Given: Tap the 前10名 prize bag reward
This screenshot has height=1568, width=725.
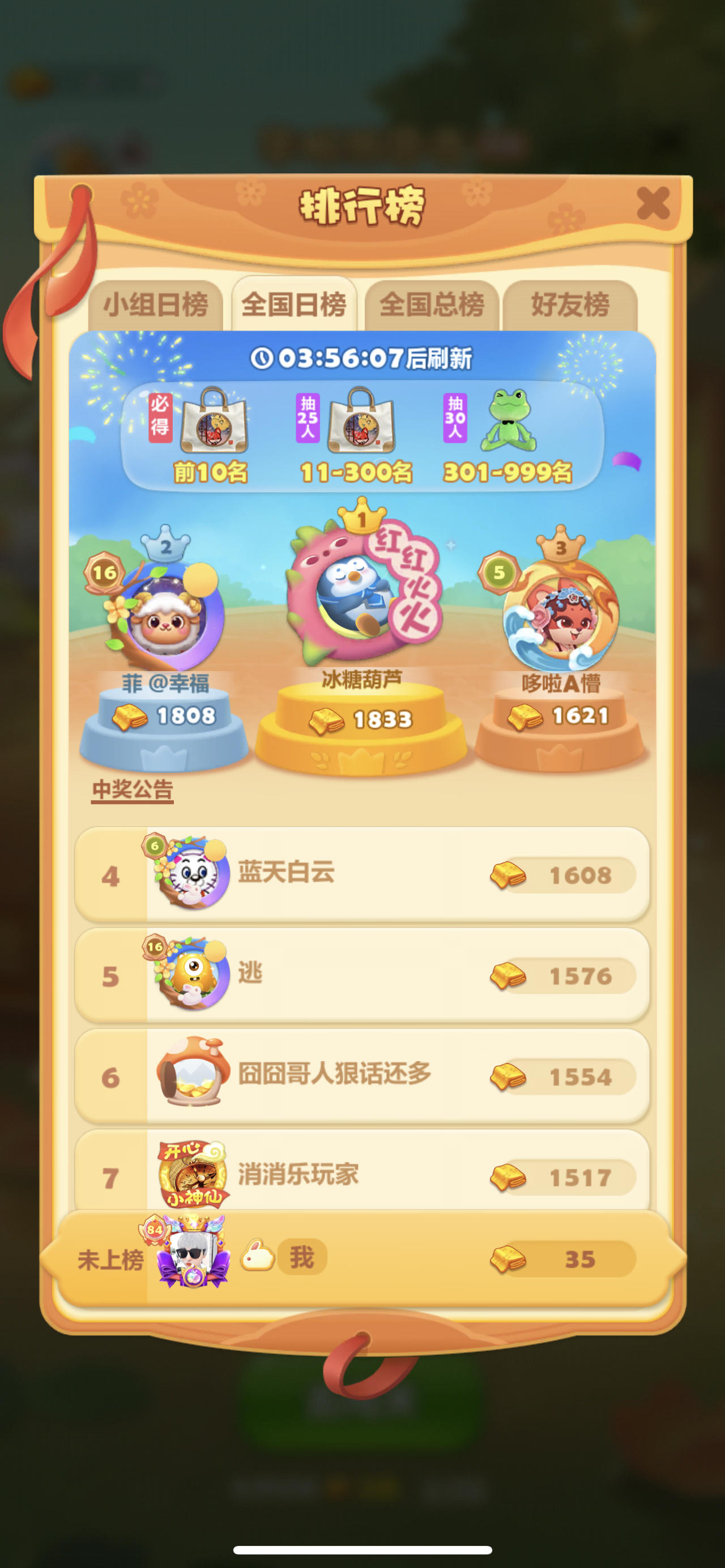Looking at the screenshot, I should click(214, 420).
